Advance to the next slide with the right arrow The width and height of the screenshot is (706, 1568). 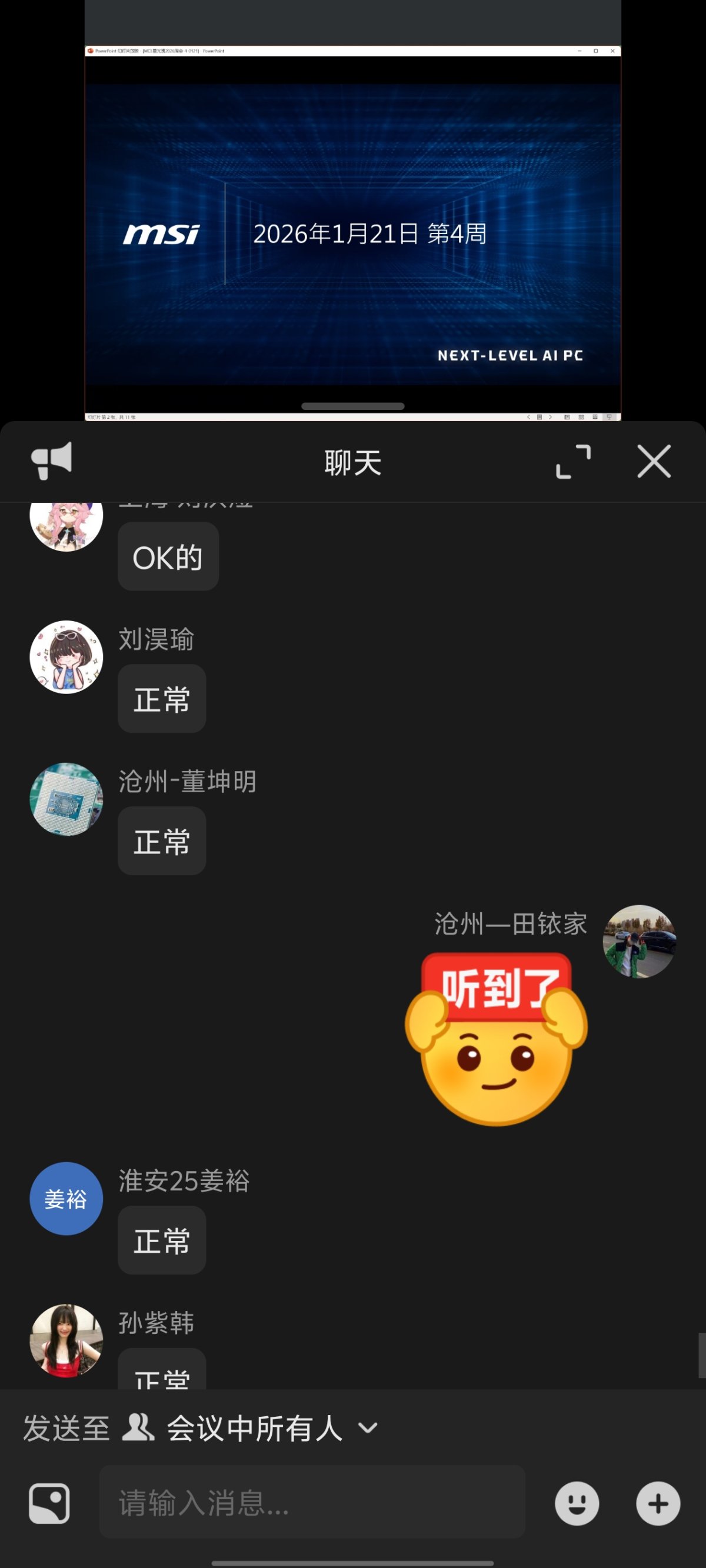click(550, 417)
